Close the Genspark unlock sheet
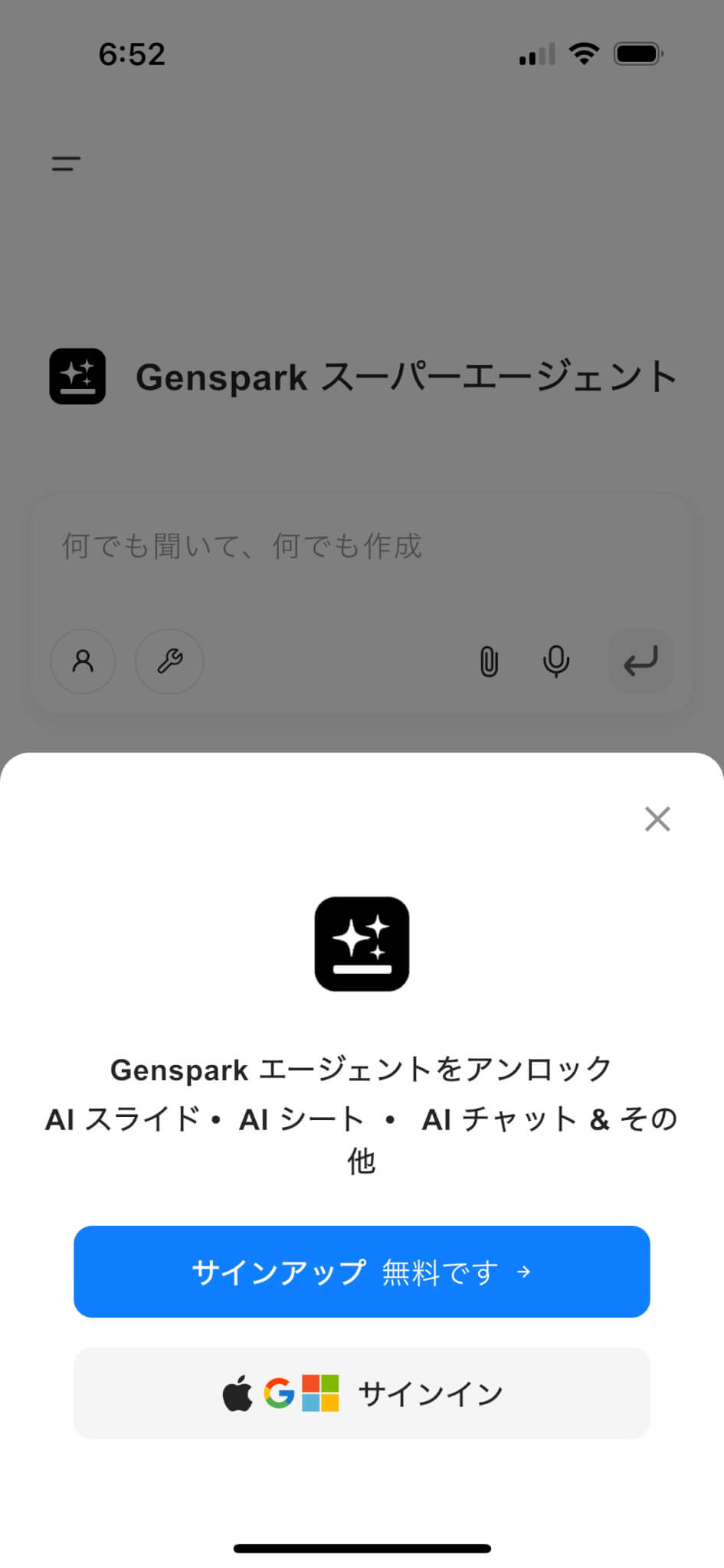 click(657, 818)
